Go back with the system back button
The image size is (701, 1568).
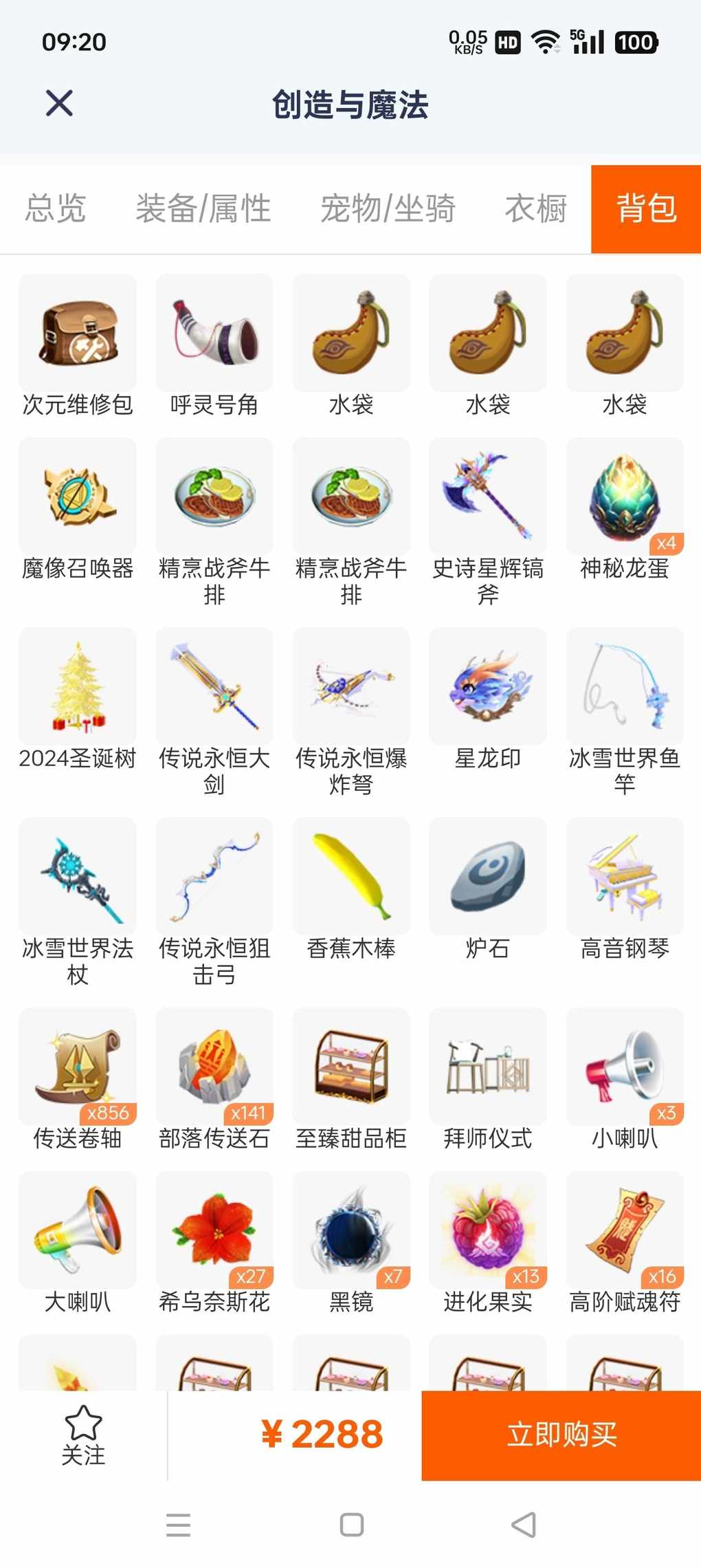pyautogui.click(x=524, y=1525)
